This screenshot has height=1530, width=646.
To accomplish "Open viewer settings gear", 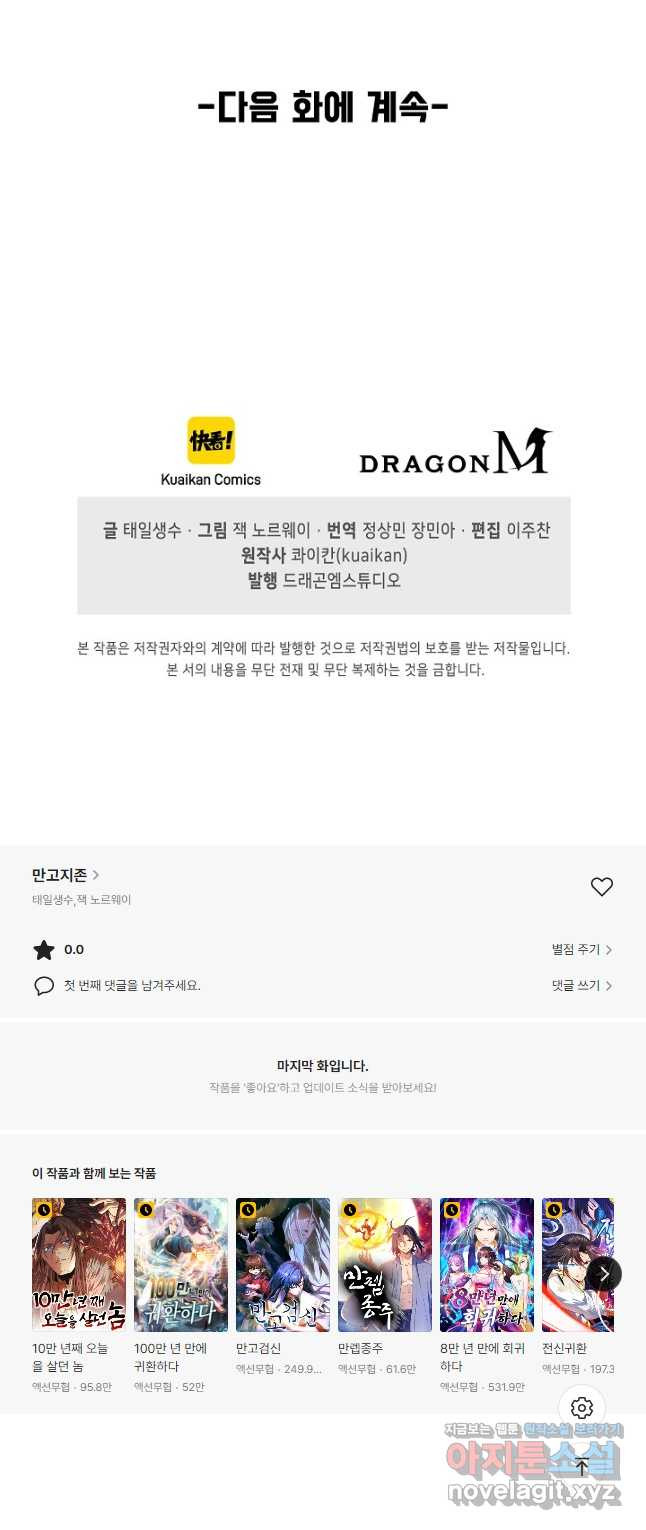I will (x=582, y=1408).
